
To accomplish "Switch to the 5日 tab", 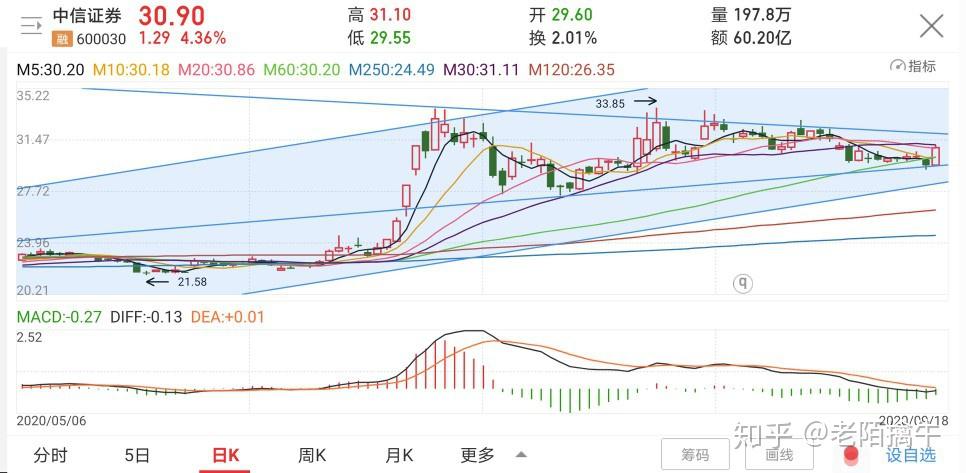I will [x=137, y=455].
